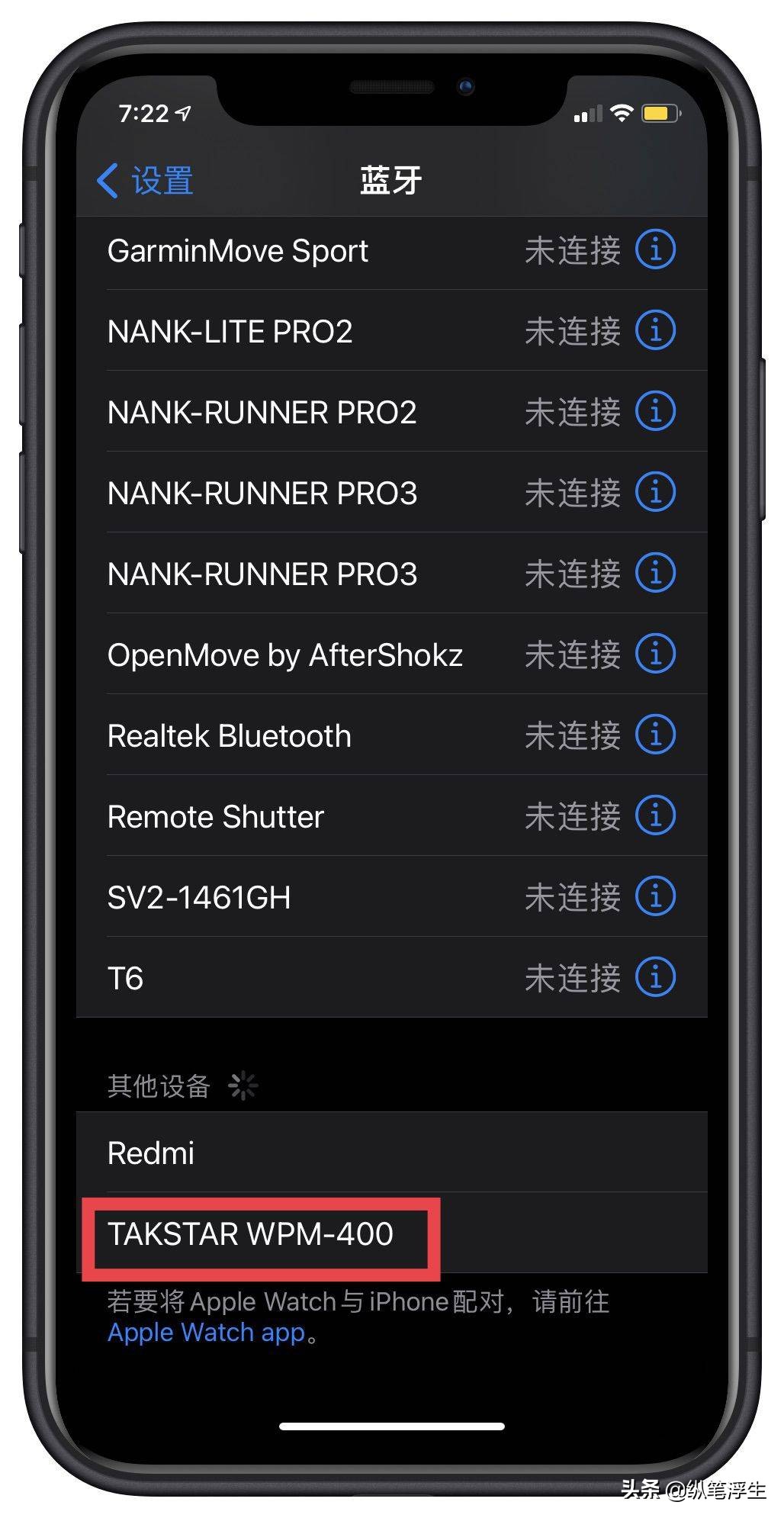This screenshot has width=784, height=1518.
Task: Go back to 设置 settings screen
Action: point(145,180)
